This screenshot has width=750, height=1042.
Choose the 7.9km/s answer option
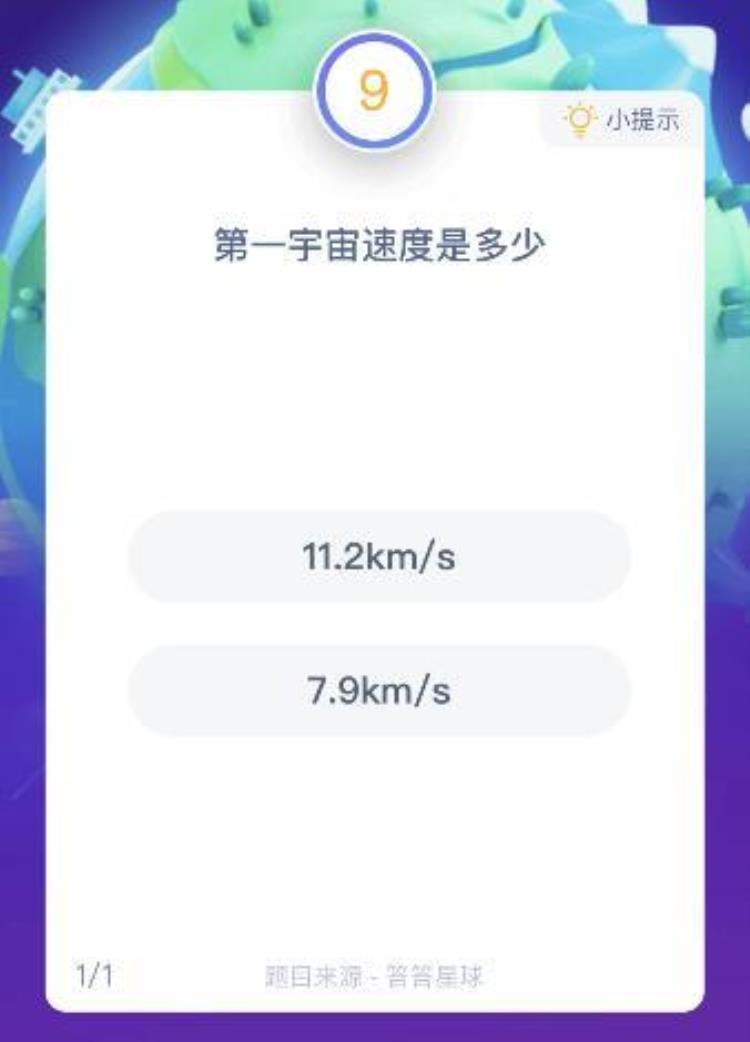pyautogui.click(x=379, y=691)
